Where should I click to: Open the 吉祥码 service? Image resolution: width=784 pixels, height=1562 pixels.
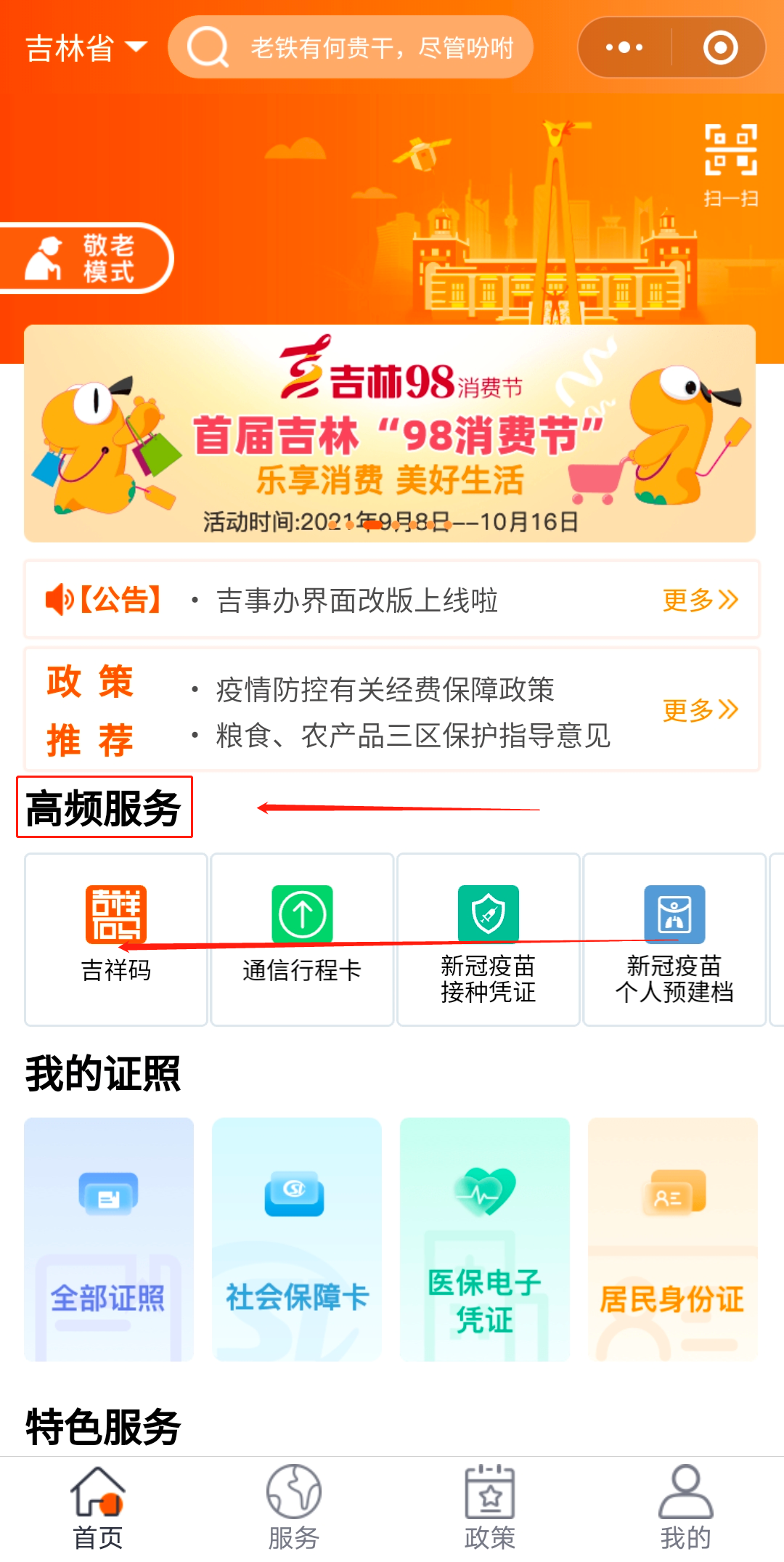[x=116, y=938]
